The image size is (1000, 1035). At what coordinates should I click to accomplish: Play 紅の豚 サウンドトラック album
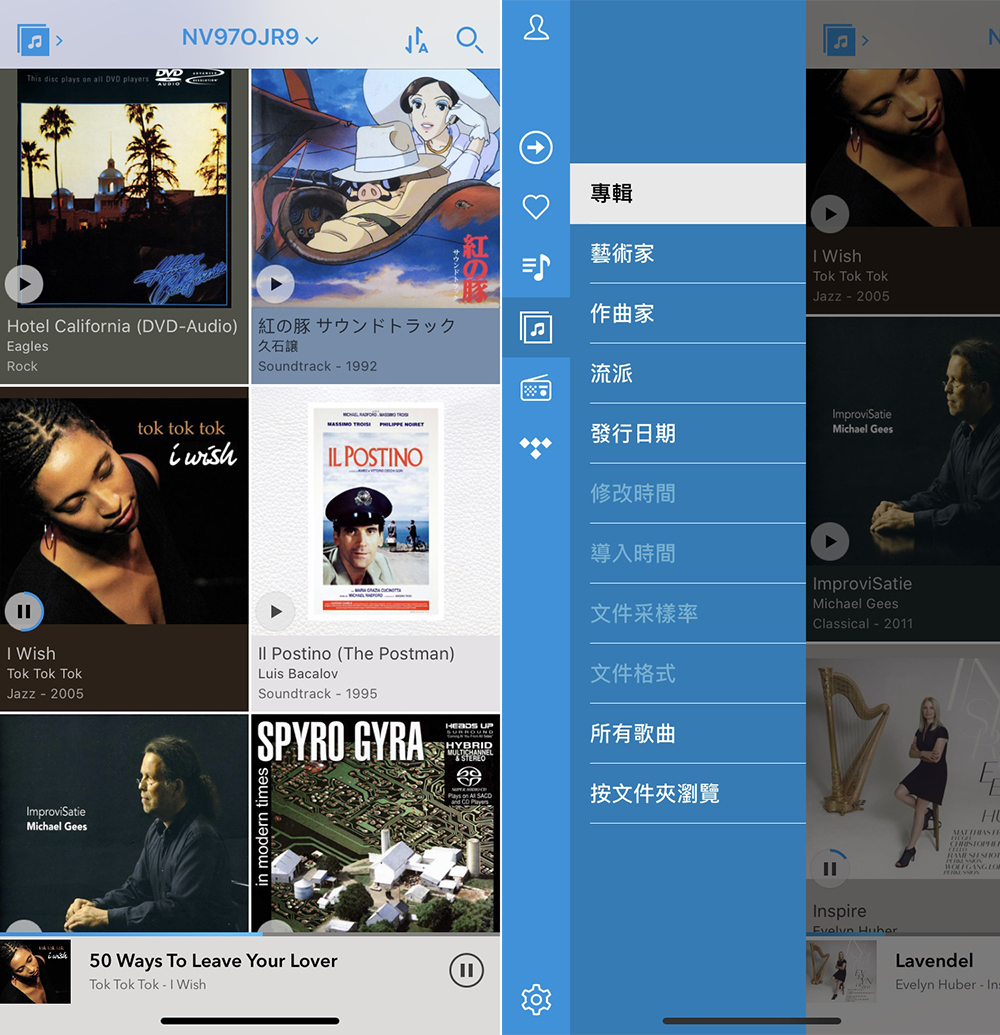tap(275, 284)
